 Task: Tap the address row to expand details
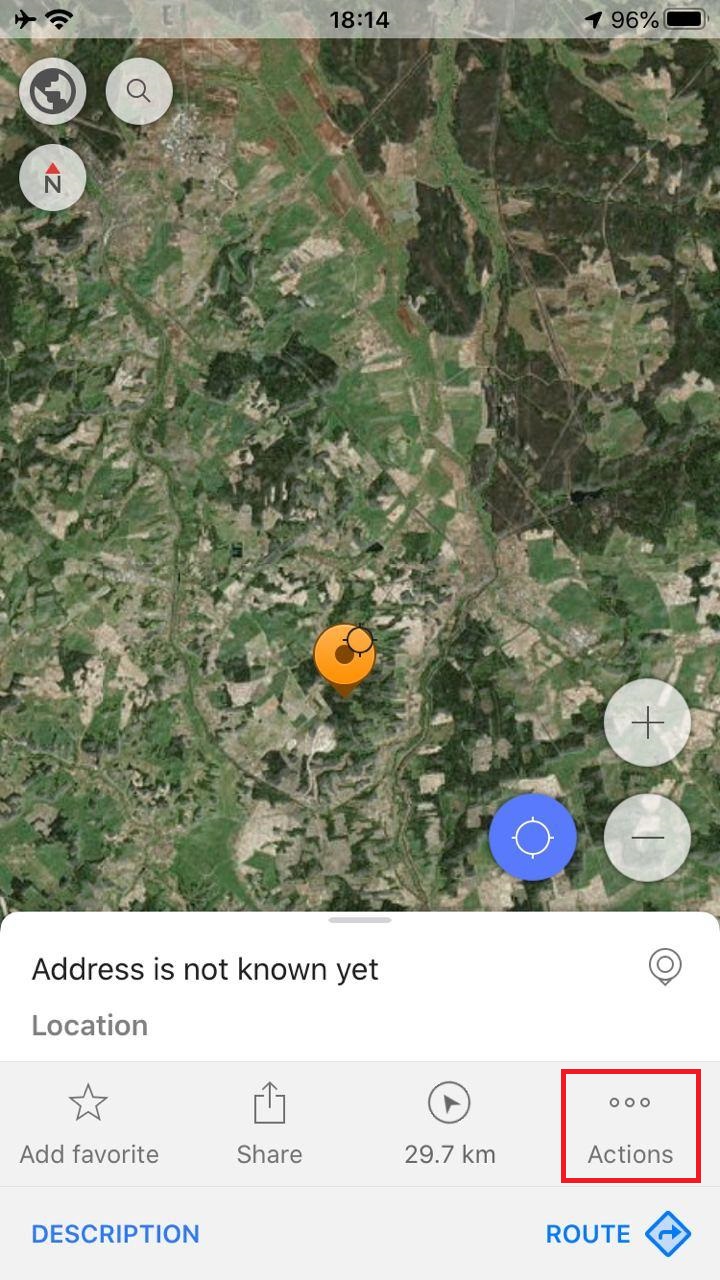(205, 968)
